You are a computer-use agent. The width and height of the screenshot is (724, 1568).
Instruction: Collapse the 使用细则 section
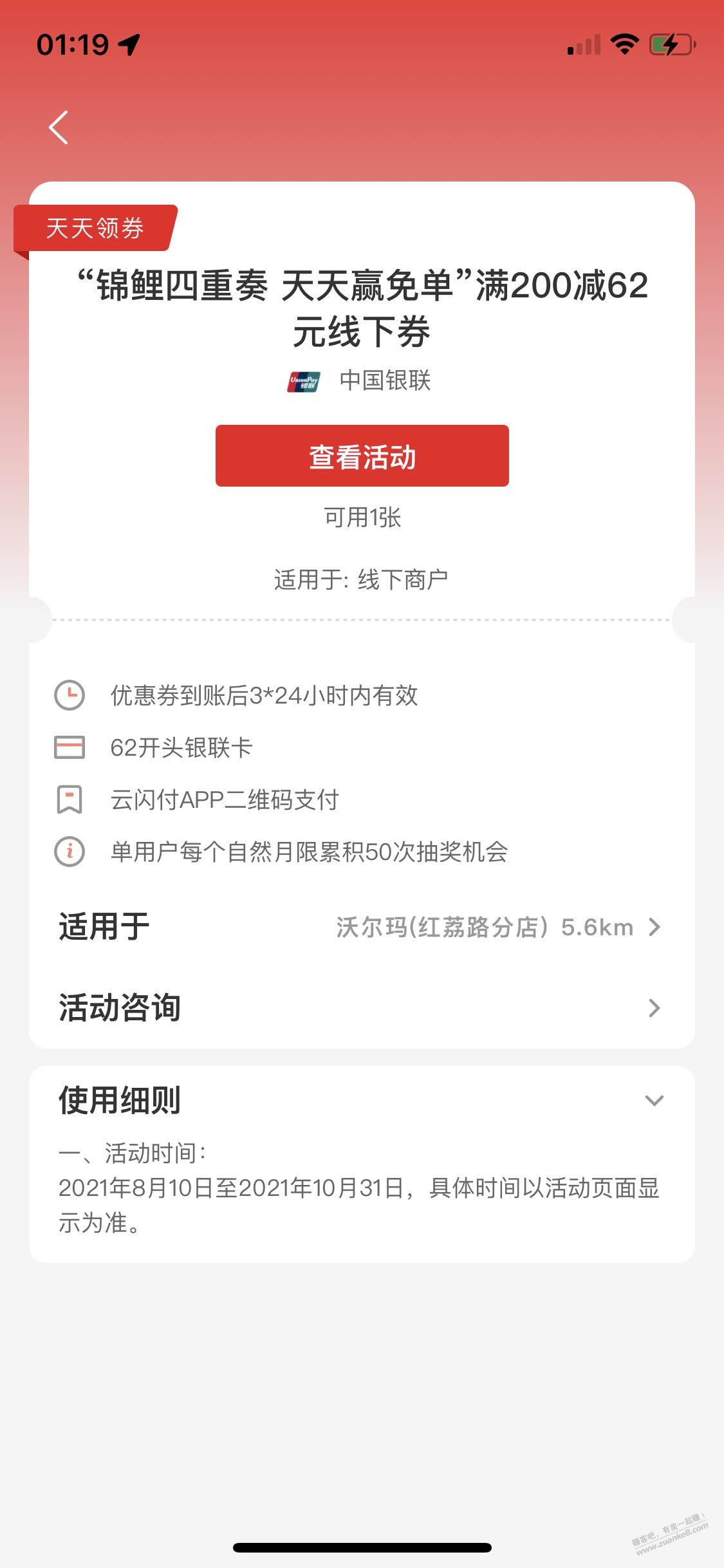coord(654,1100)
